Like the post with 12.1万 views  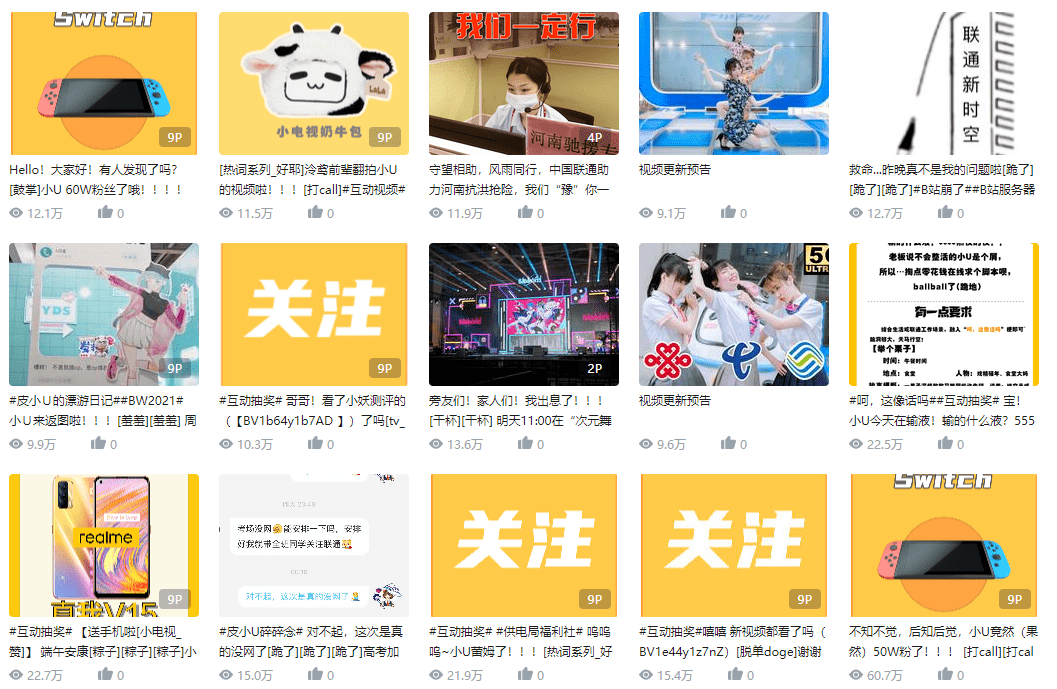(x=105, y=213)
